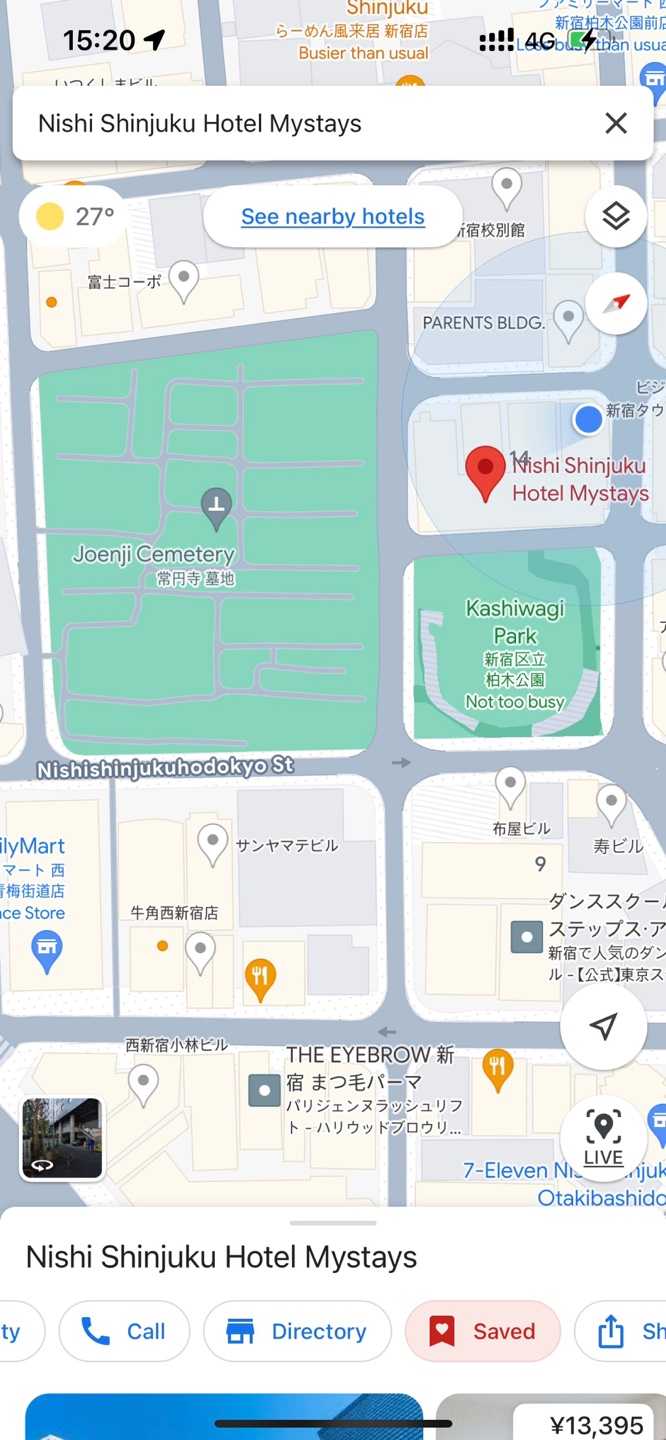Check the 27° weather chip

pyautogui.click(x=74, y=216)
